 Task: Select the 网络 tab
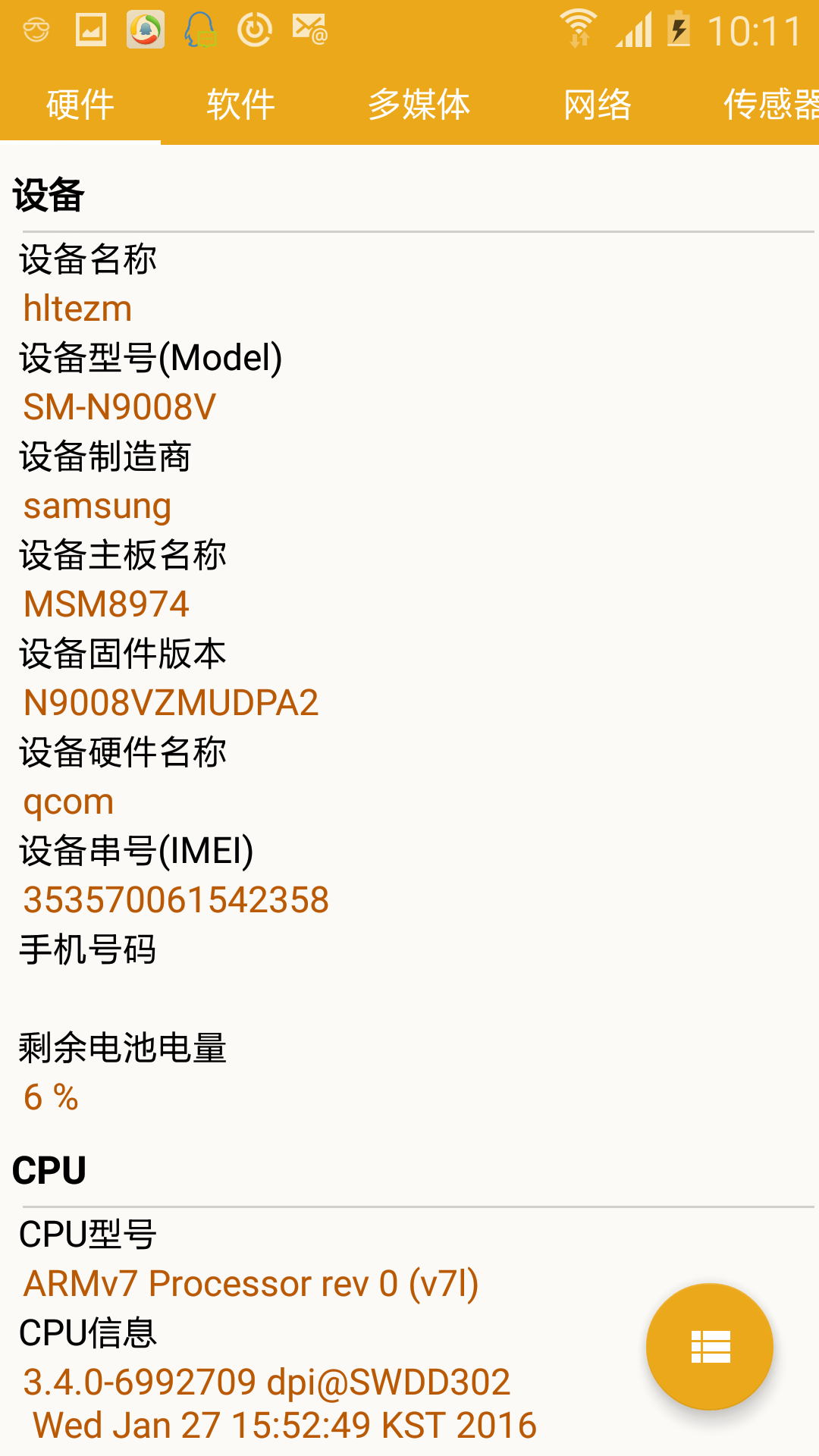point(597,104)
